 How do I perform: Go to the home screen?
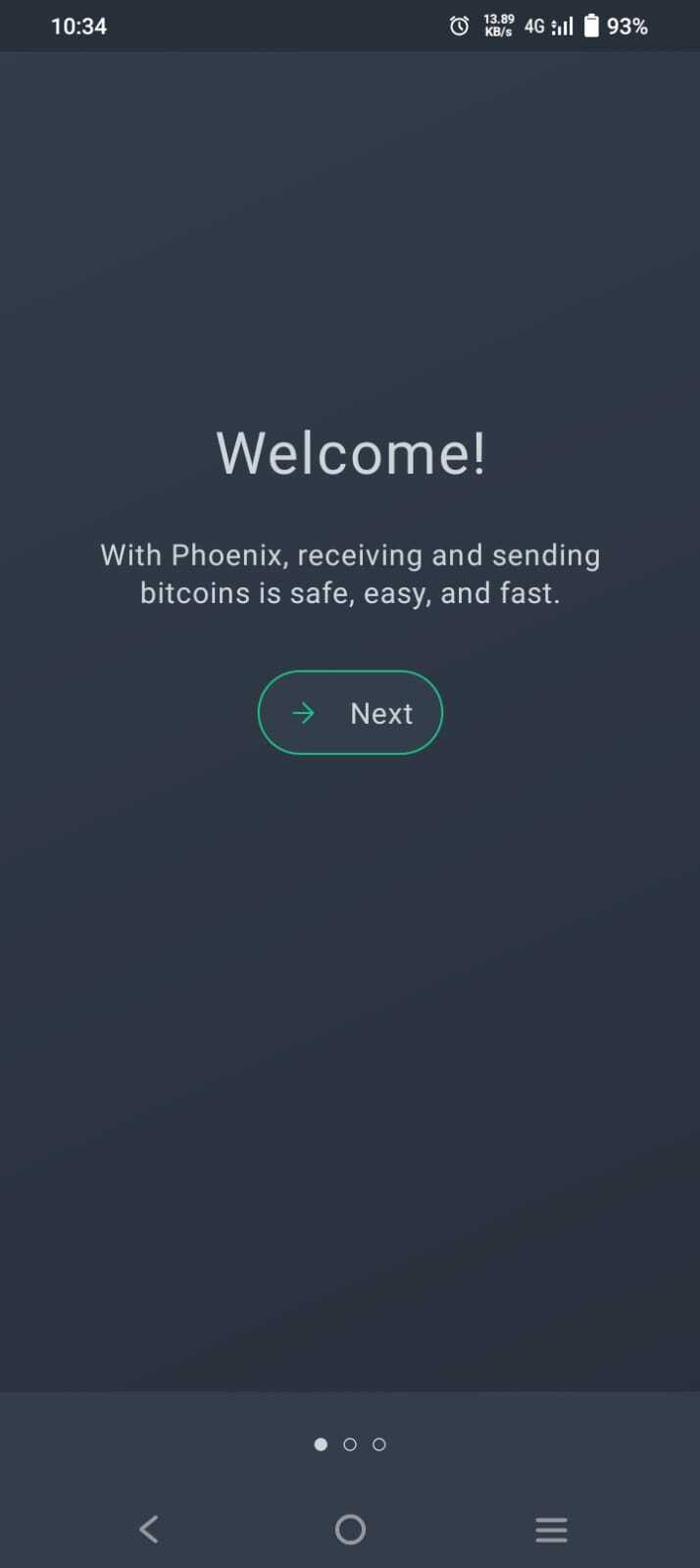point(350,1529)
